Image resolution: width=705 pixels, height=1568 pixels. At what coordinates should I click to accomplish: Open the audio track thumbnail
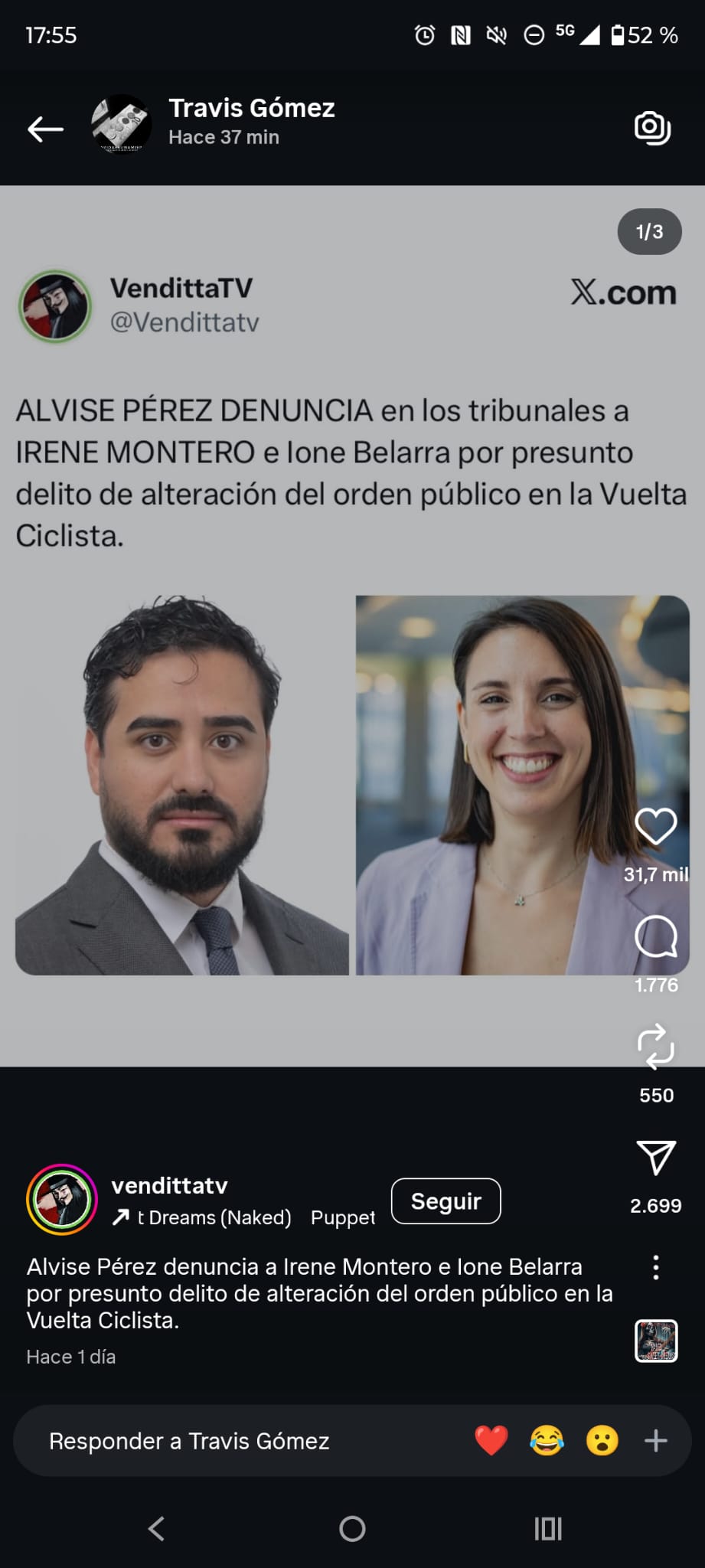[x=656, y=1341]
